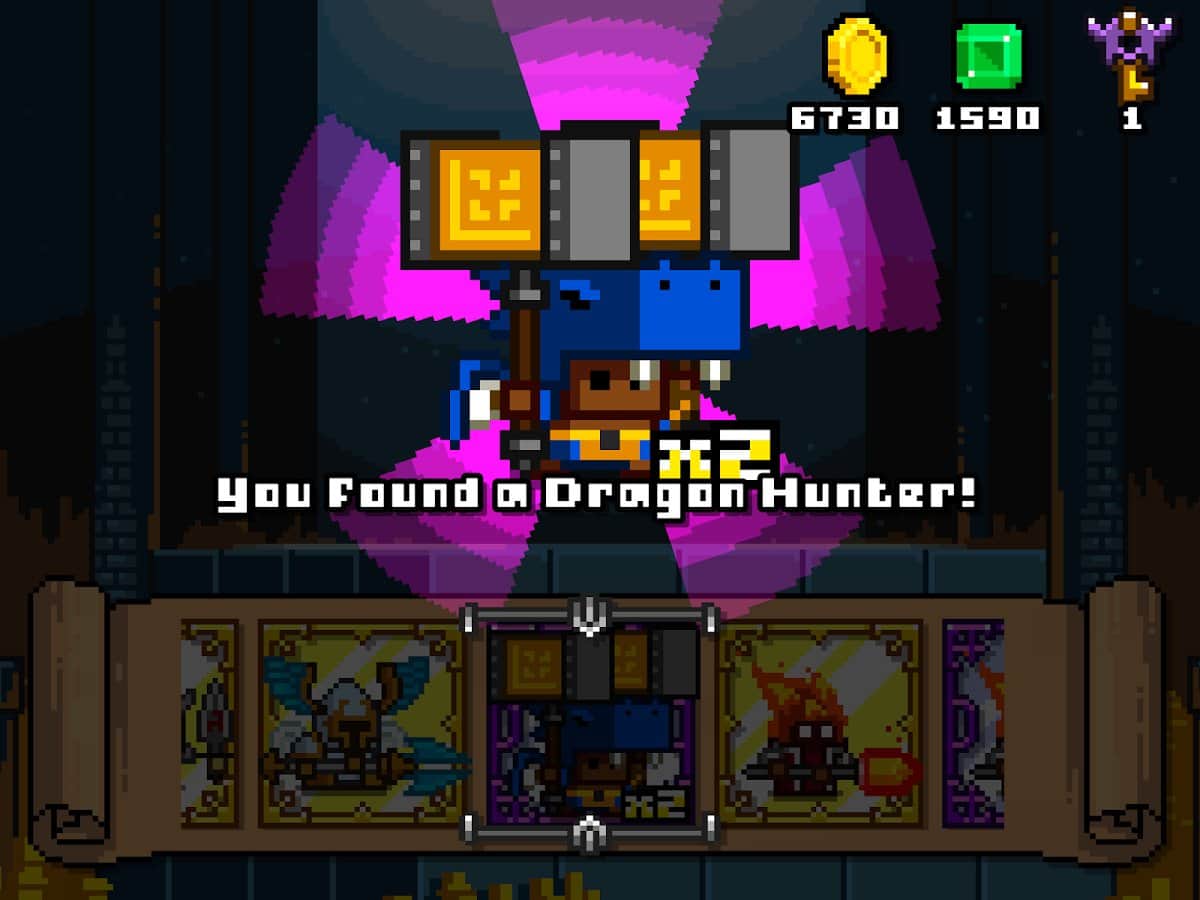
Task: Select the winged helmet knight card
Action: 361,724
